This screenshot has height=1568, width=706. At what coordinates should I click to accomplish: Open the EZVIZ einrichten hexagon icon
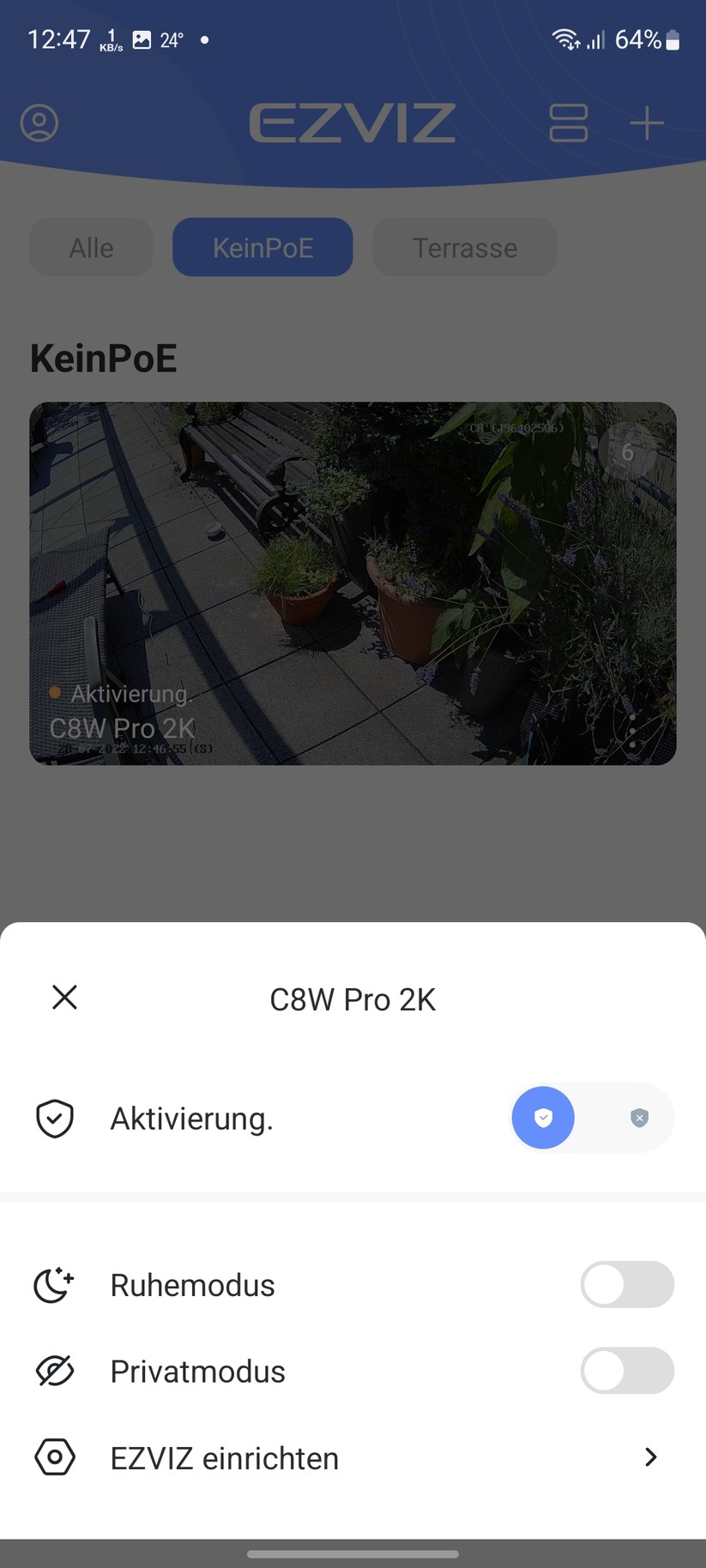point(54,1457)
